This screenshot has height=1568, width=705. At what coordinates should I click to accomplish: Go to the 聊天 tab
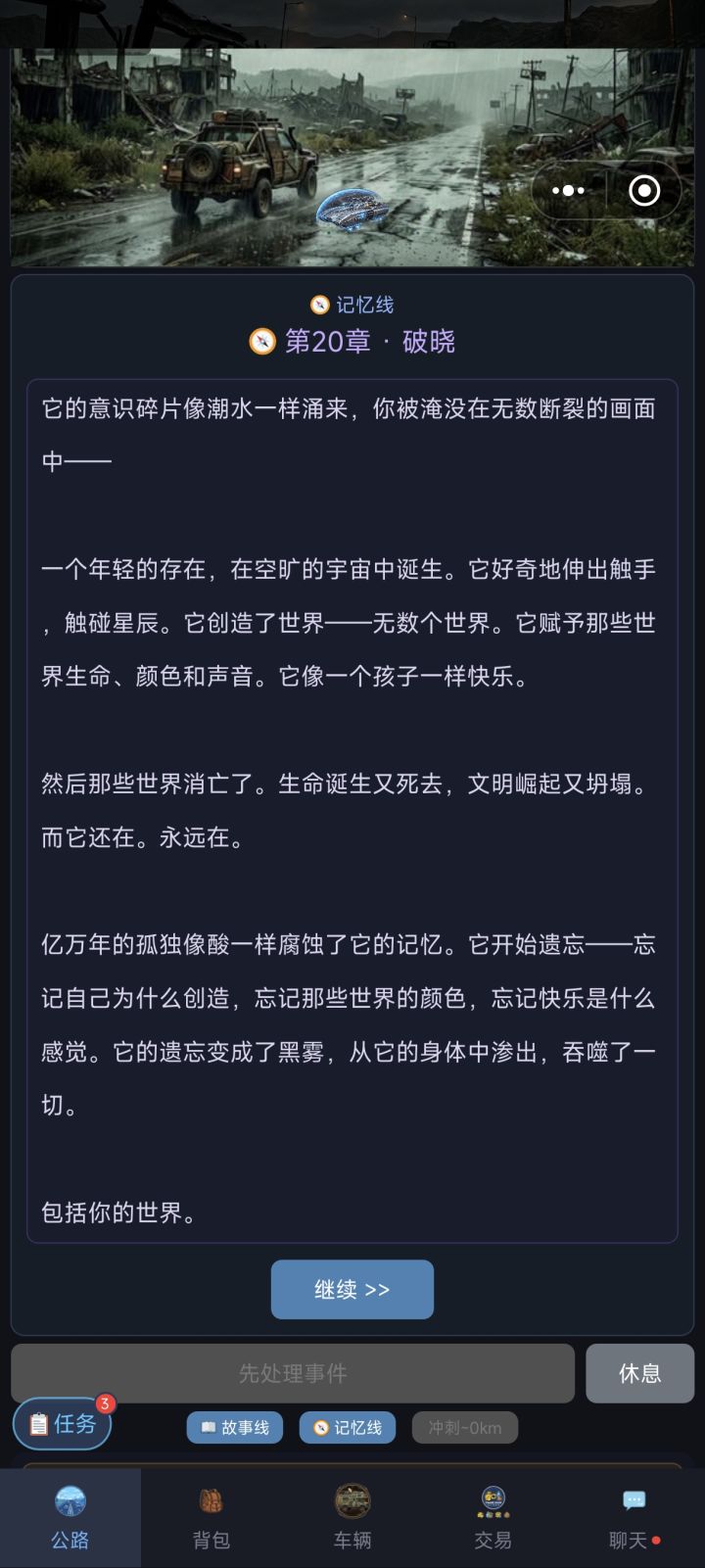tap(634, 1518)
